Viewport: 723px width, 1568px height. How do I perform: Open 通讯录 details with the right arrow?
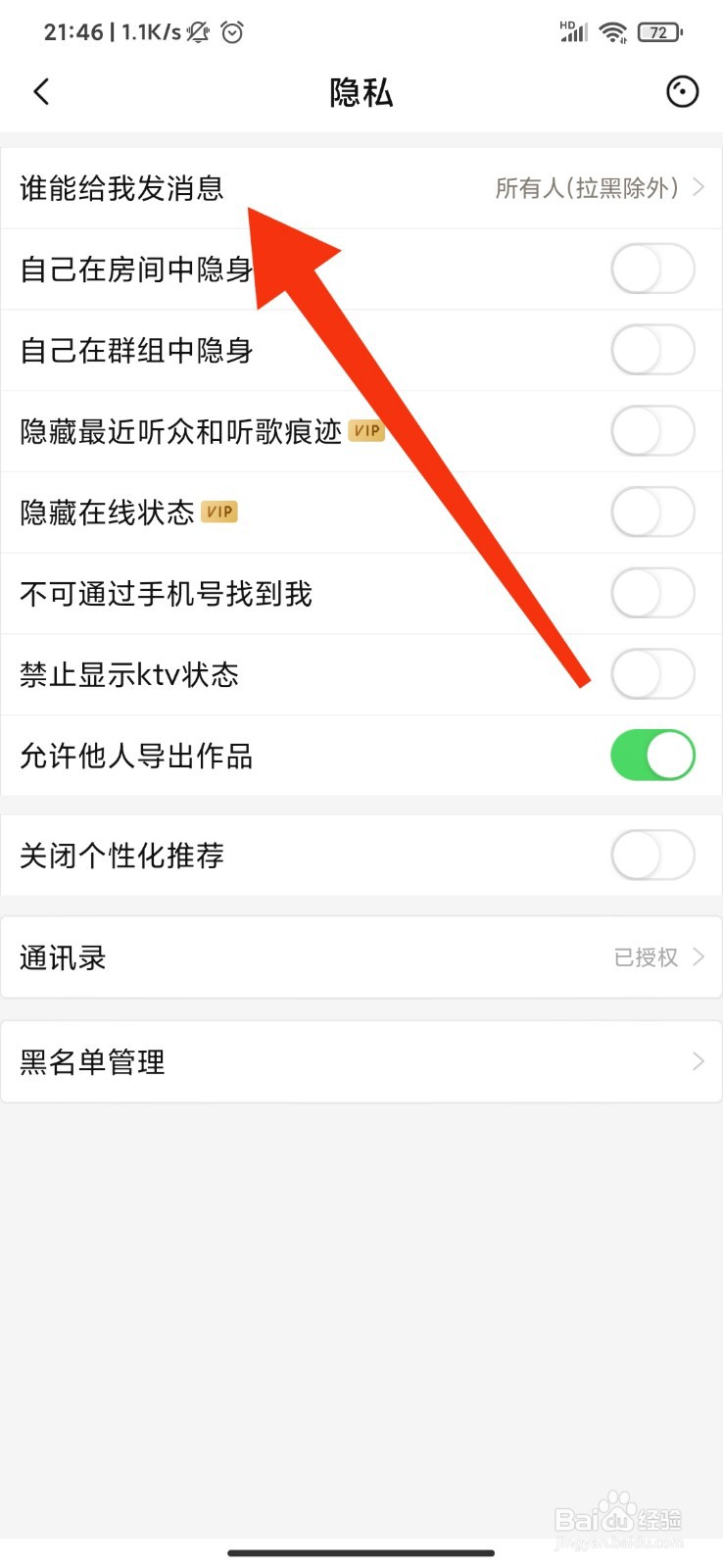[699, 957]
